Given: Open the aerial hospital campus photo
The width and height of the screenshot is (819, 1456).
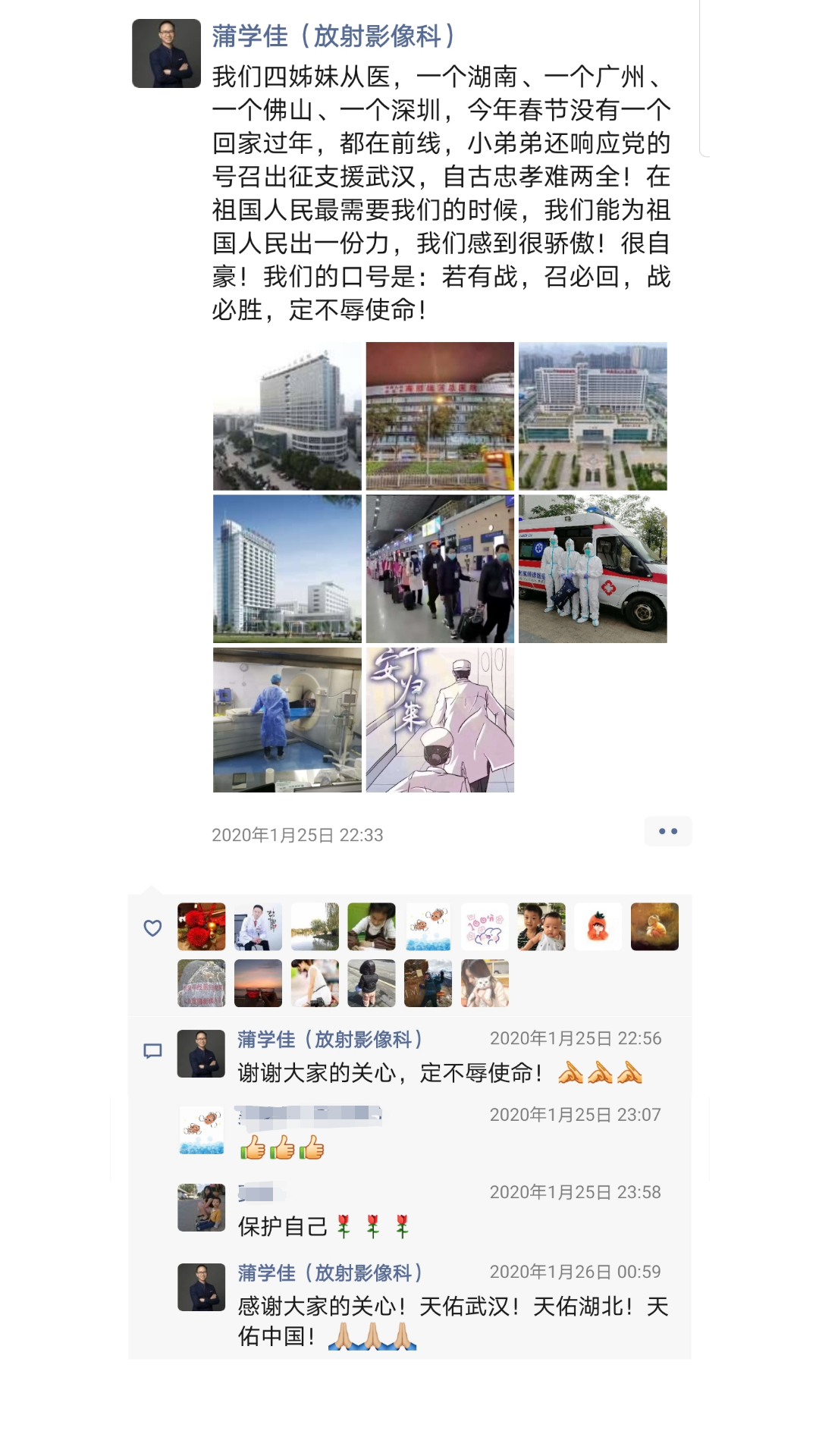Looking at the screenshot, I should tap(592, 416).
